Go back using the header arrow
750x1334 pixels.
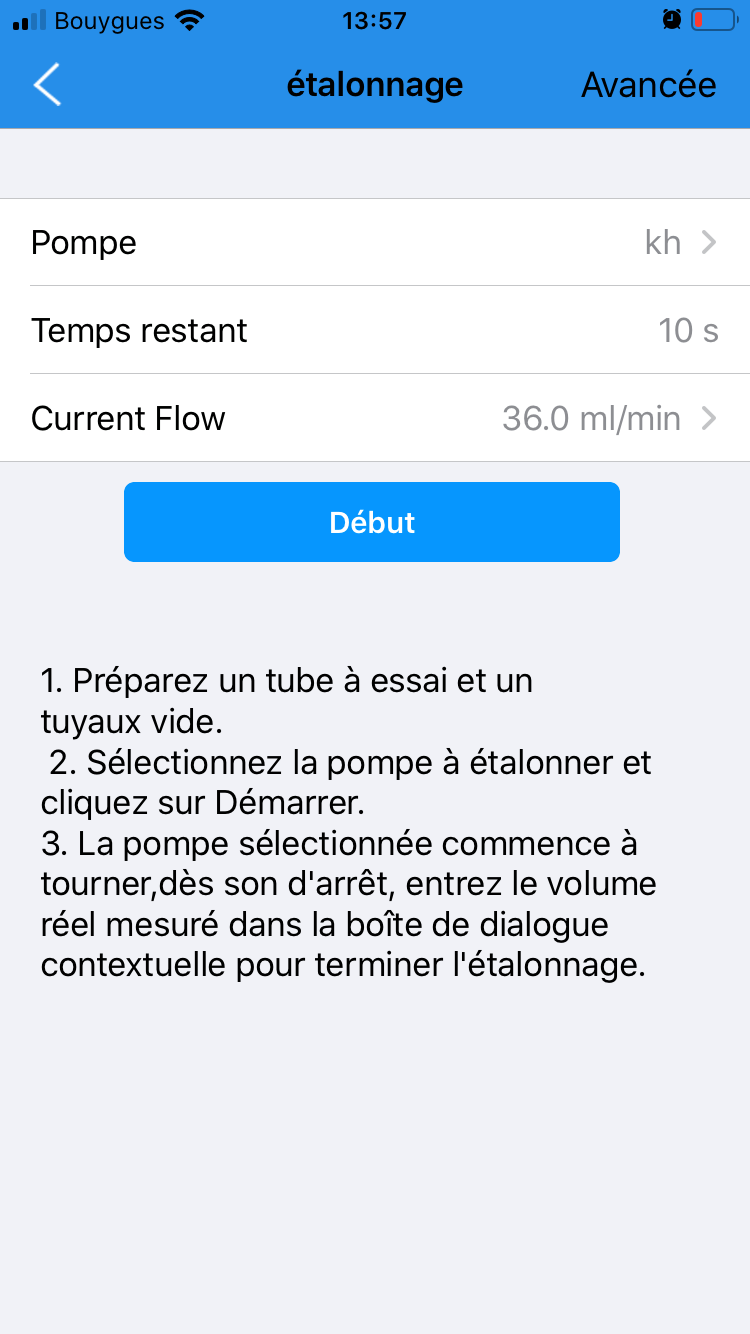tap(47, 85)
